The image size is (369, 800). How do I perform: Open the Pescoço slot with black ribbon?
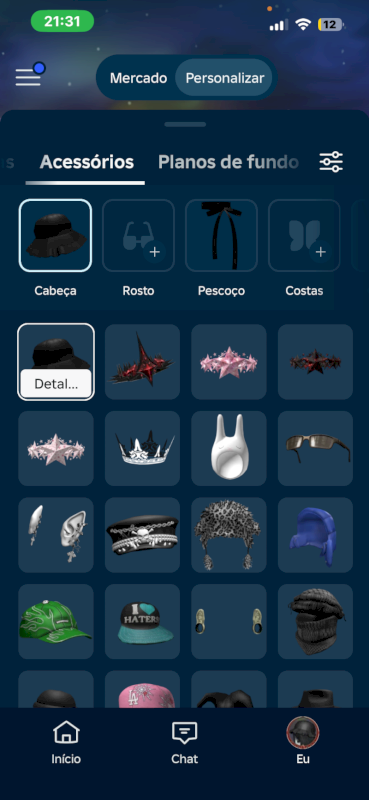[221, 235]
